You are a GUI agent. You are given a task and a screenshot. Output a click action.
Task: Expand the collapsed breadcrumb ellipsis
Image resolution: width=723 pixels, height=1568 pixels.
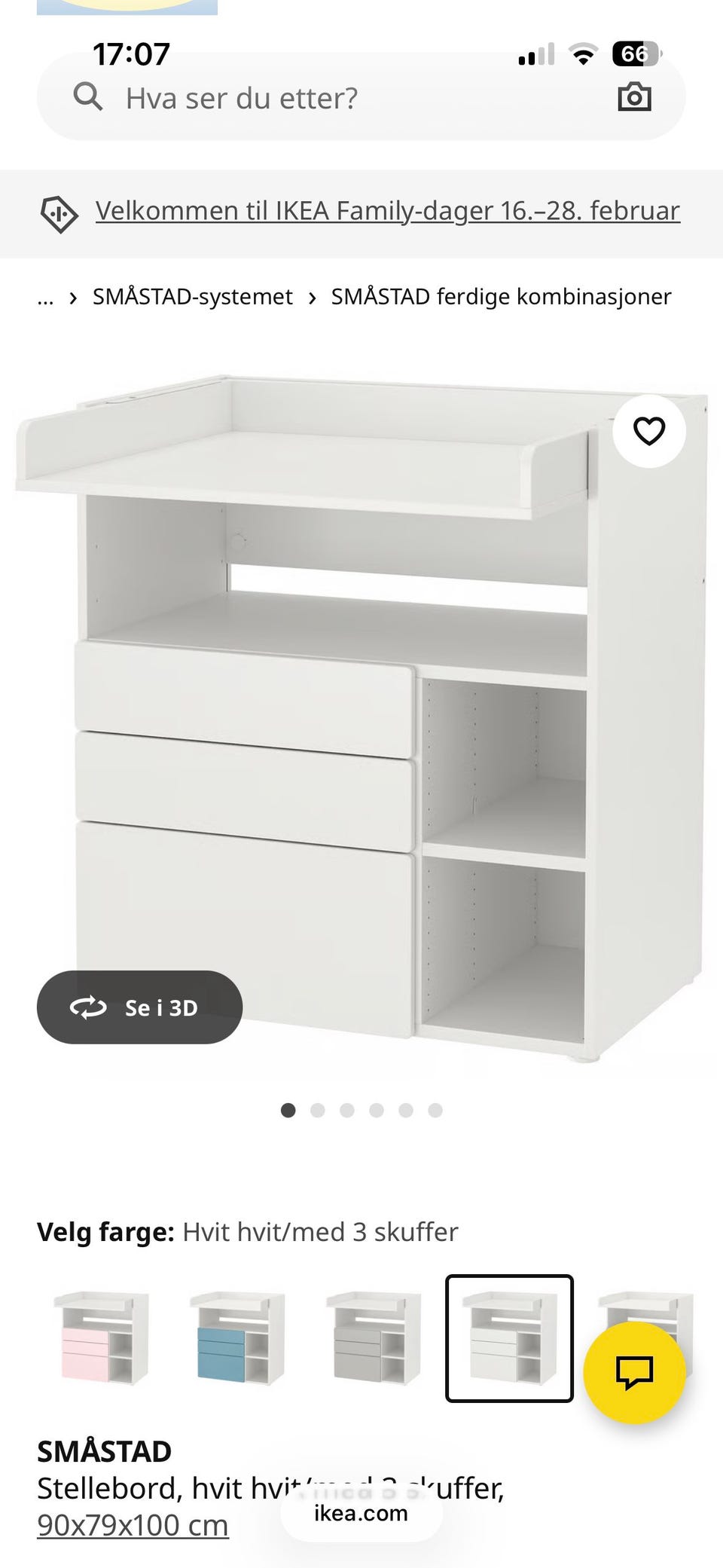pos(45,297)
